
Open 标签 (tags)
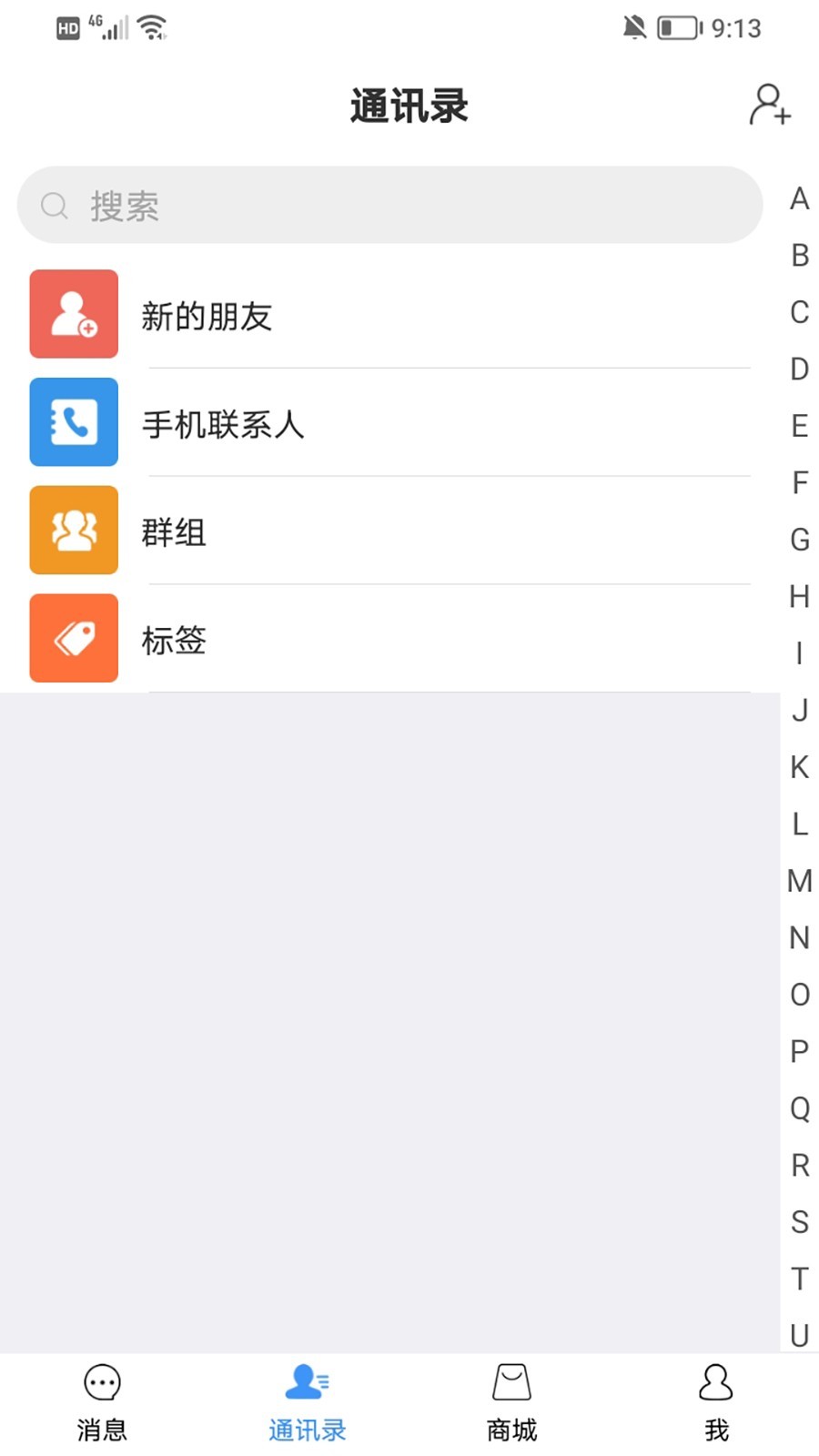[x=389, y=639]
